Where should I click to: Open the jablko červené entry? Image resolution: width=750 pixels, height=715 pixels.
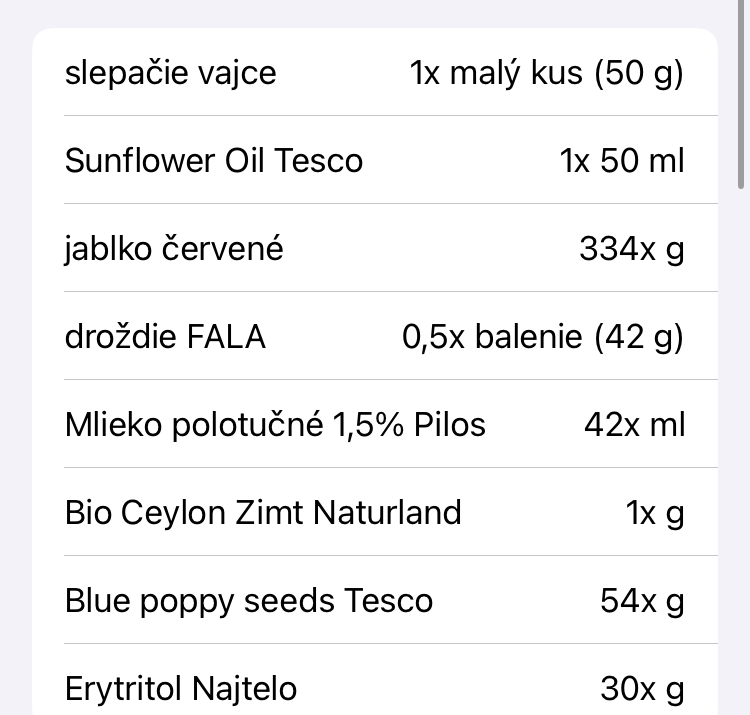point(375,249)
